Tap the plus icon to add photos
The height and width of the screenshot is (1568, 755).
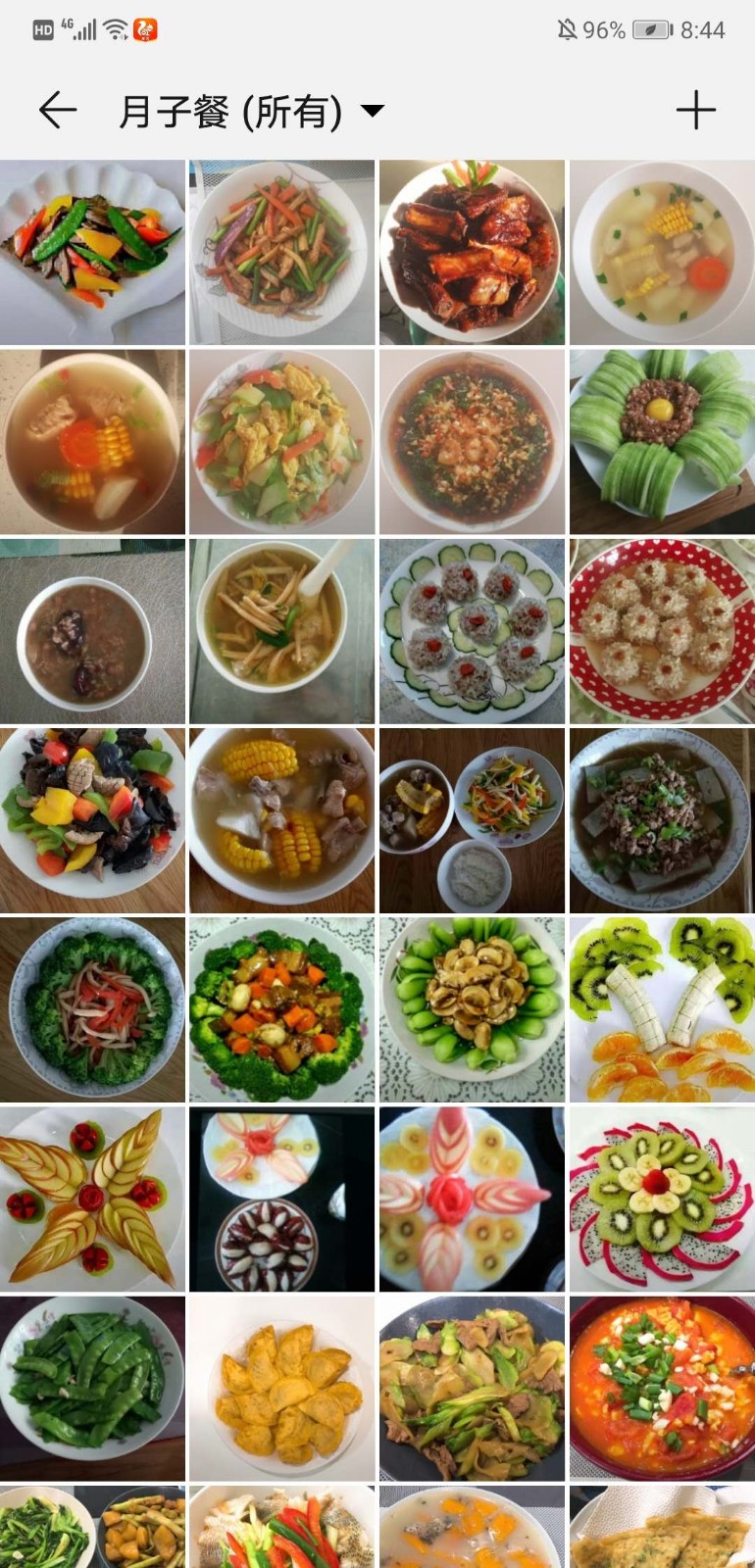(x=695, y=110)
